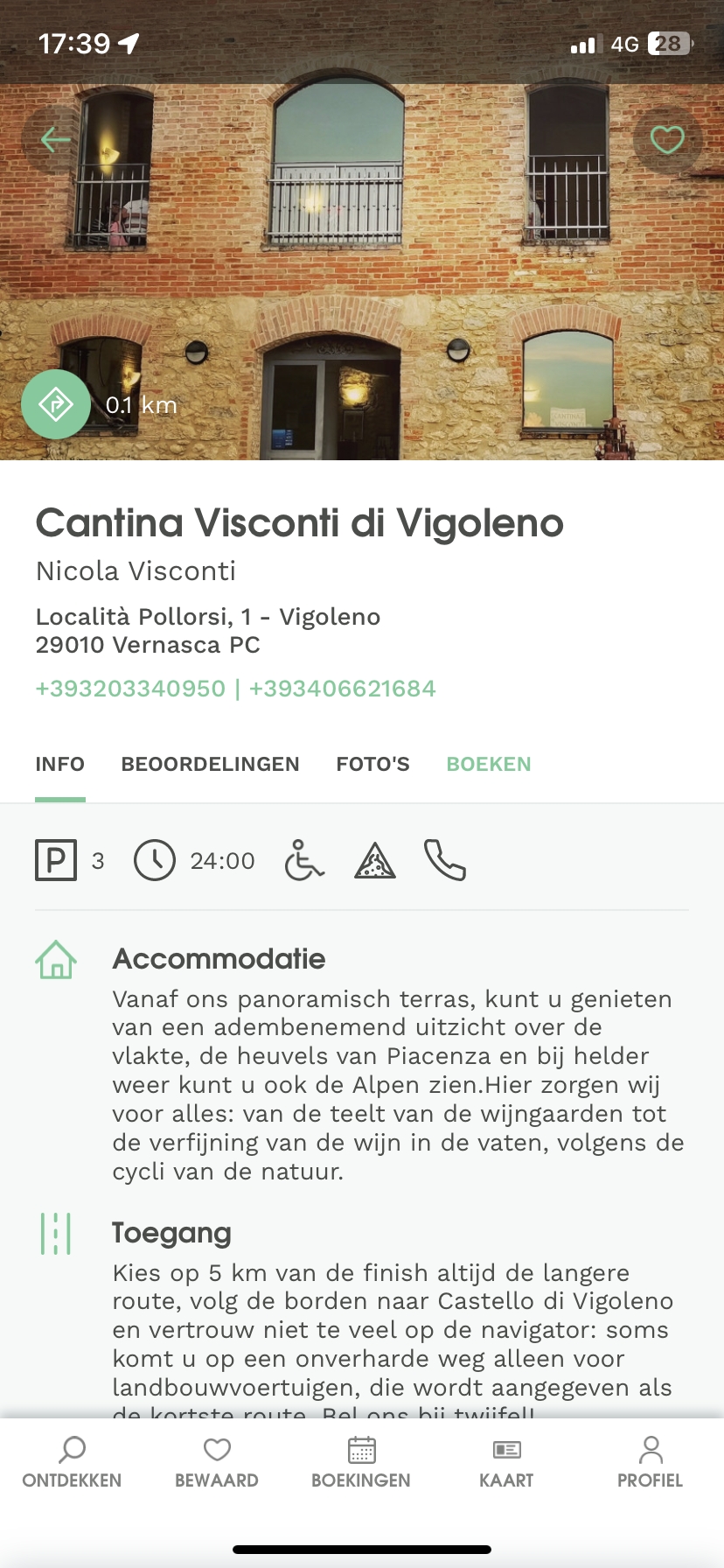Go back using the arrow icon
The image size is (724, 1568).
click(56, 139)
